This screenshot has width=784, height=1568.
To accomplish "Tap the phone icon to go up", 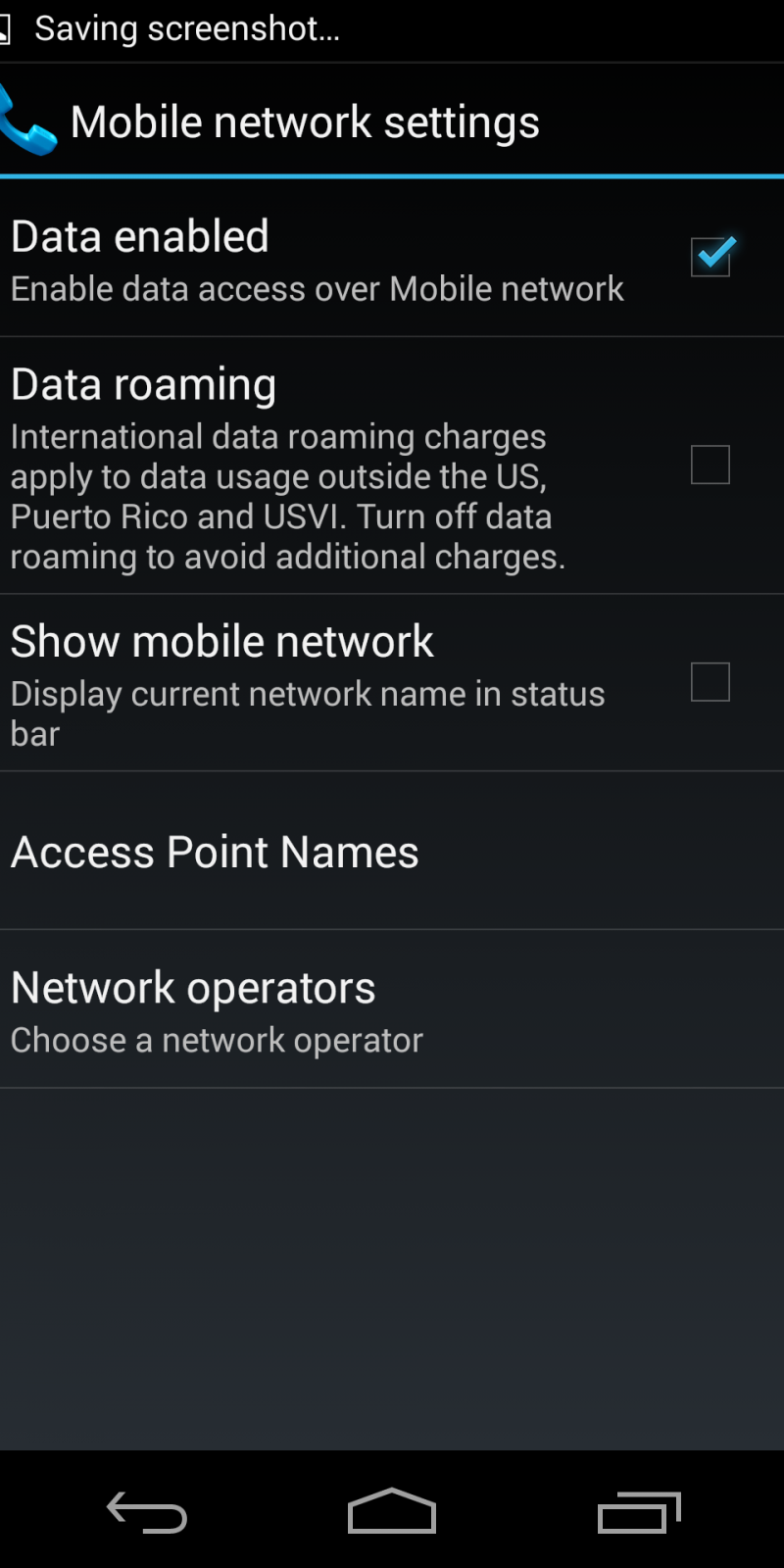I will tap(27, 122).
